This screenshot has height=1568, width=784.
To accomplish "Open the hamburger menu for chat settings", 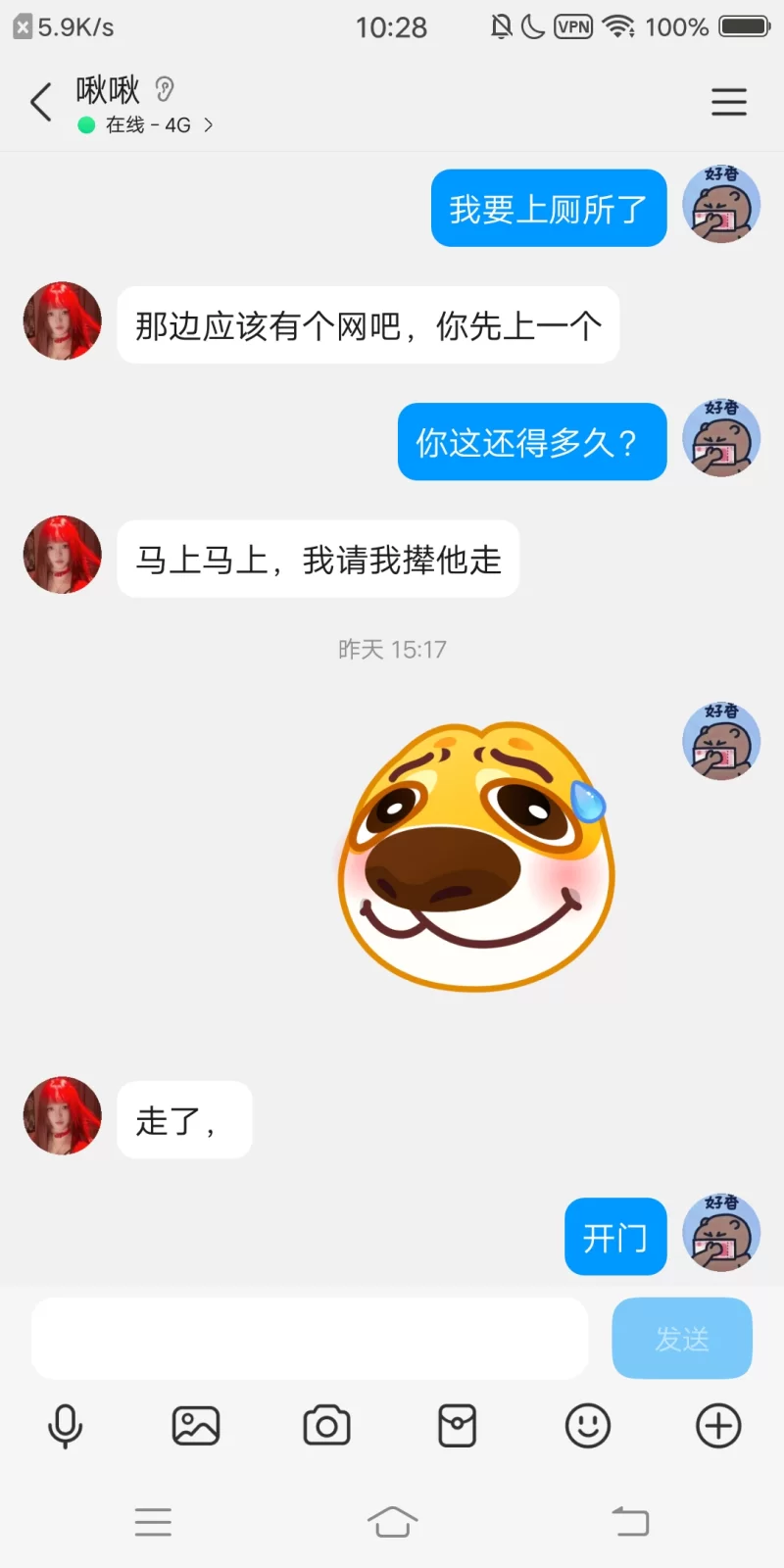I will click(729, 102).
